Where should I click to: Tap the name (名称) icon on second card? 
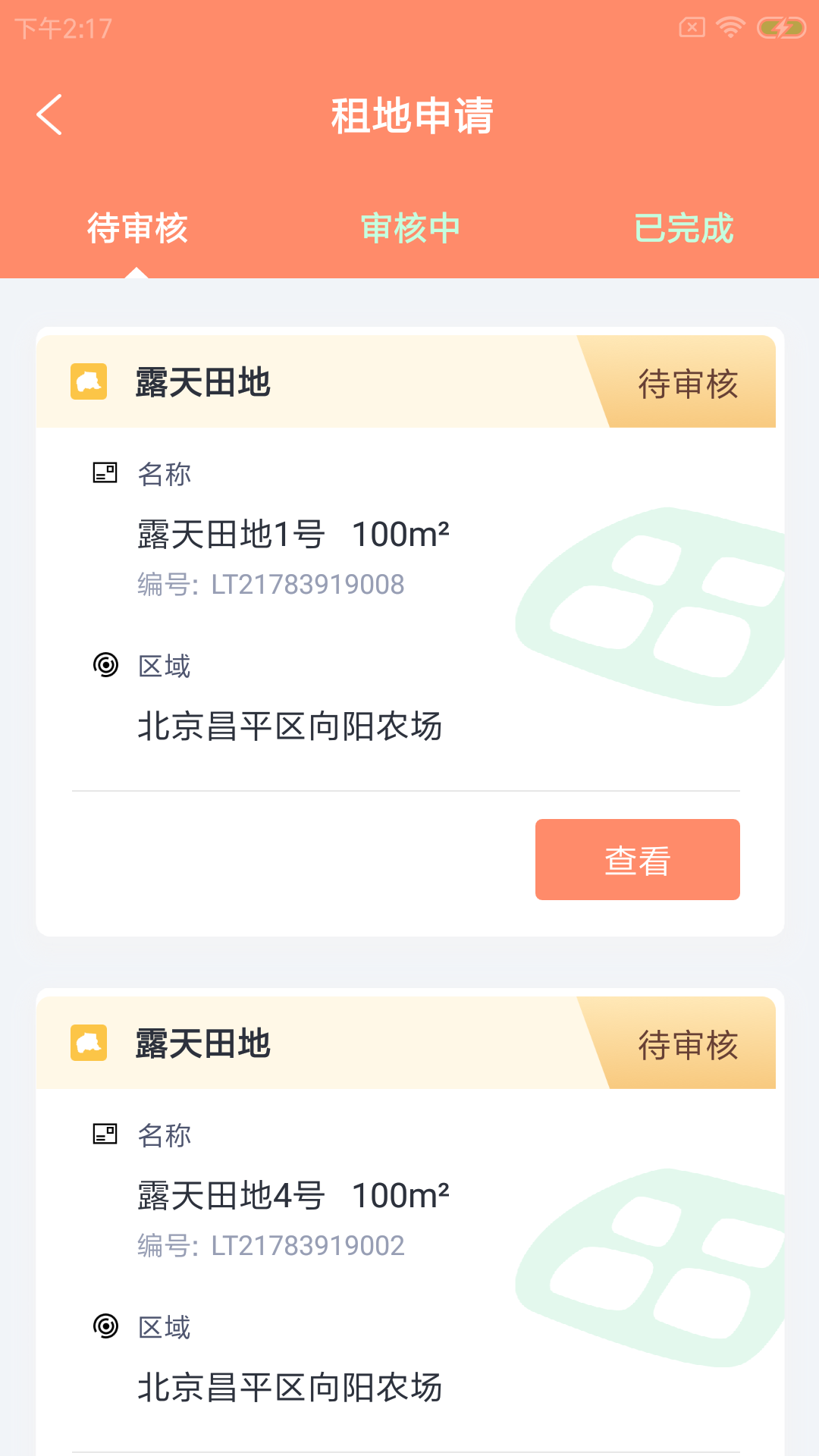pyautogui.click(x=104, y=1134)
